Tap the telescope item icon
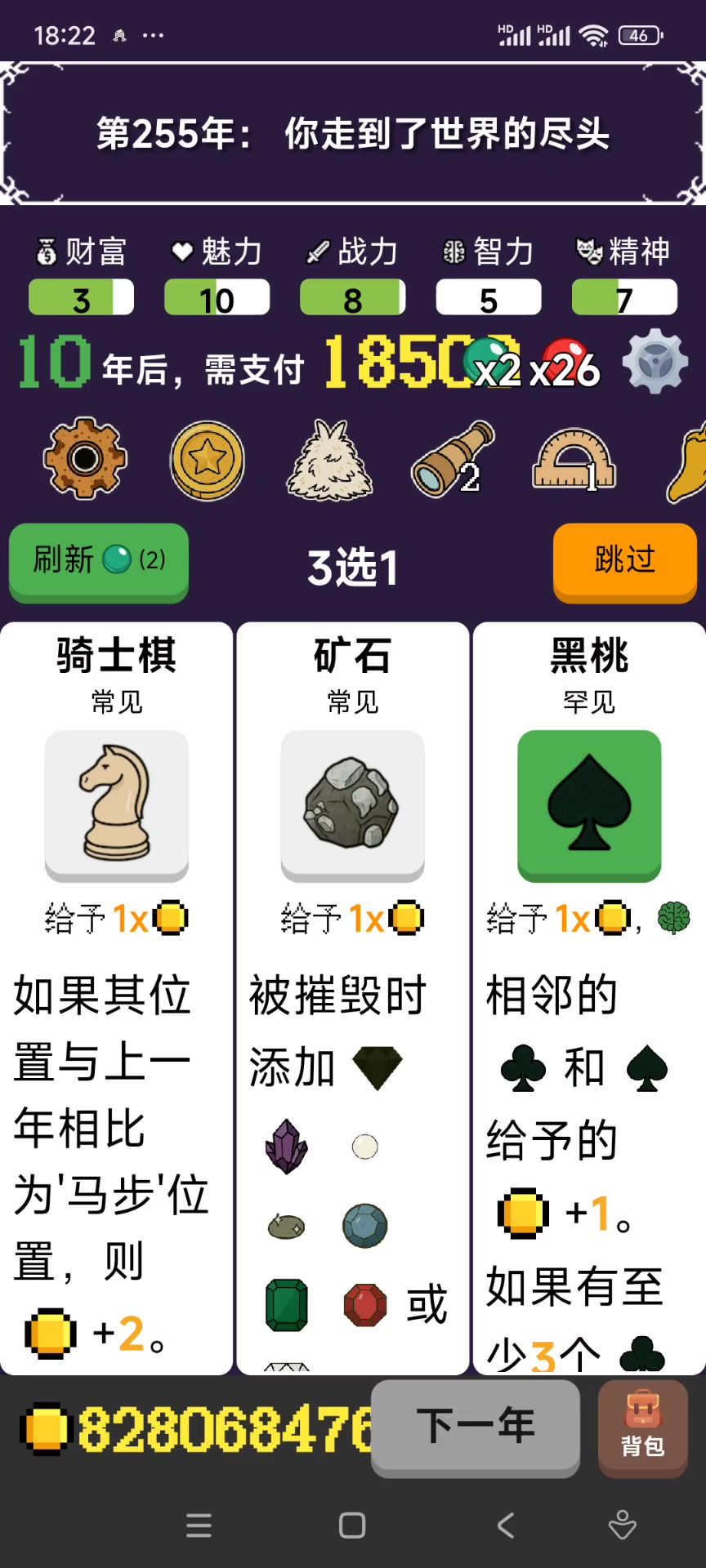Image resolution: width=706 pixels, height=1568 pixels. click(454, 460)
